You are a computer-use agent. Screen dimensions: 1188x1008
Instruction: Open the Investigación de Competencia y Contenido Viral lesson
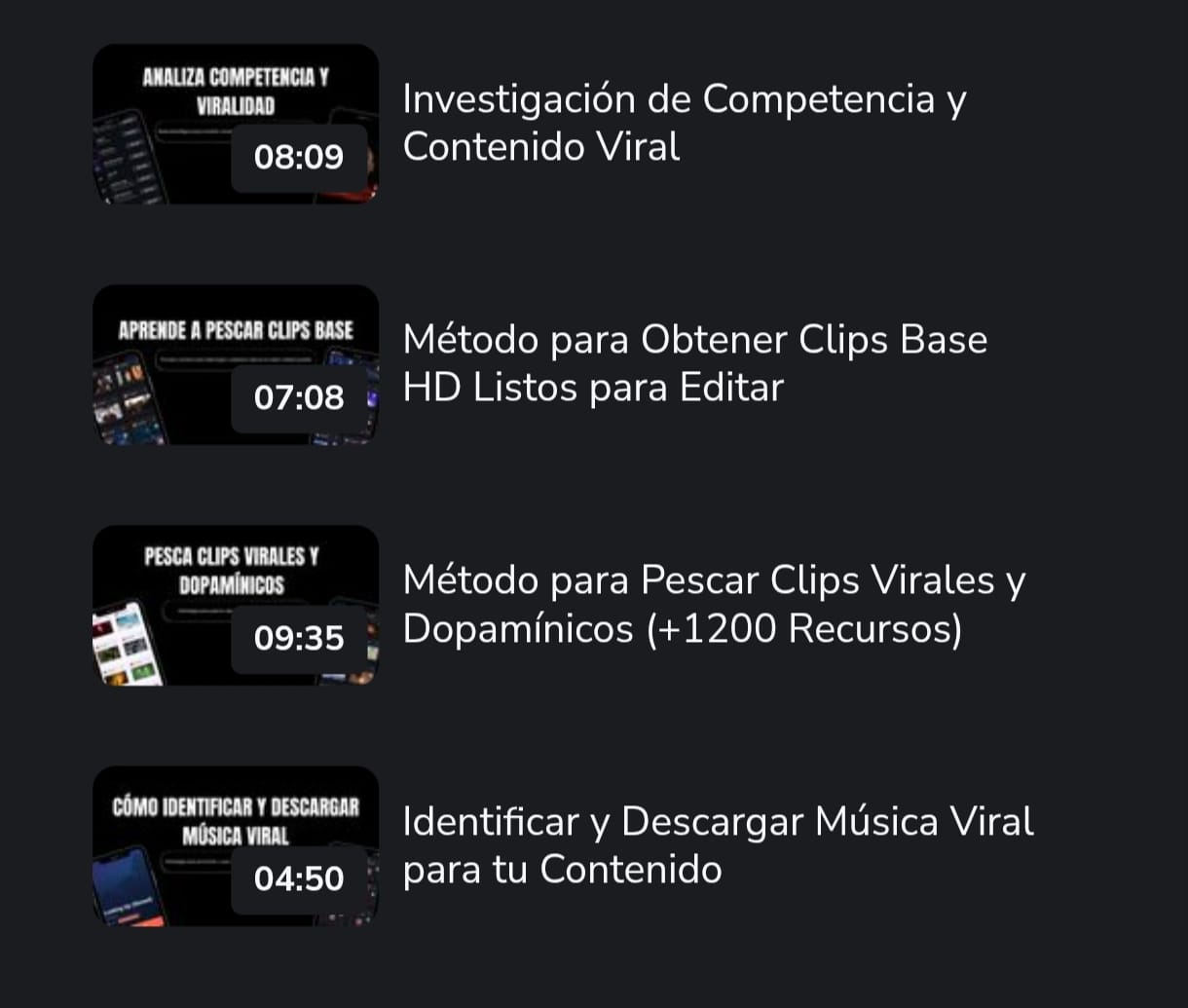pos(684,123)
